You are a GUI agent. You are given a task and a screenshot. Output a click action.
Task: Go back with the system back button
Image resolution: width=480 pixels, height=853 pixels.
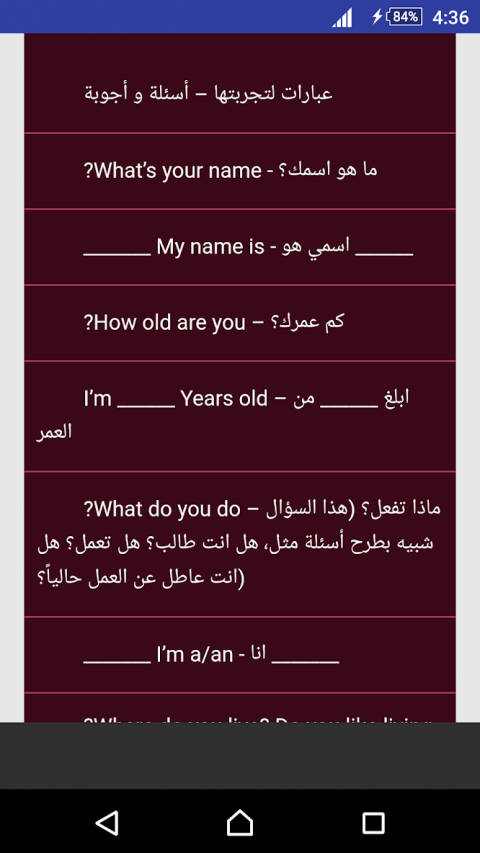click(x=107, y=823)
